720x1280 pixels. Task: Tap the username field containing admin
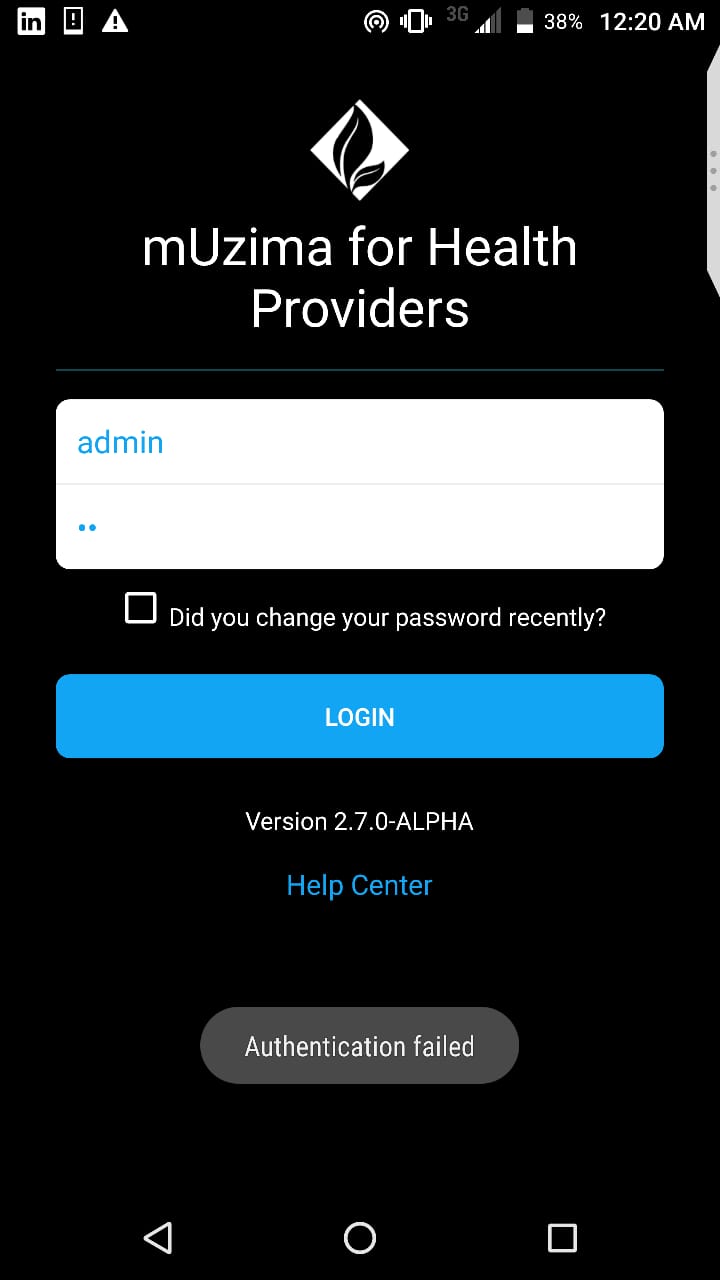[x=360, y=442]
